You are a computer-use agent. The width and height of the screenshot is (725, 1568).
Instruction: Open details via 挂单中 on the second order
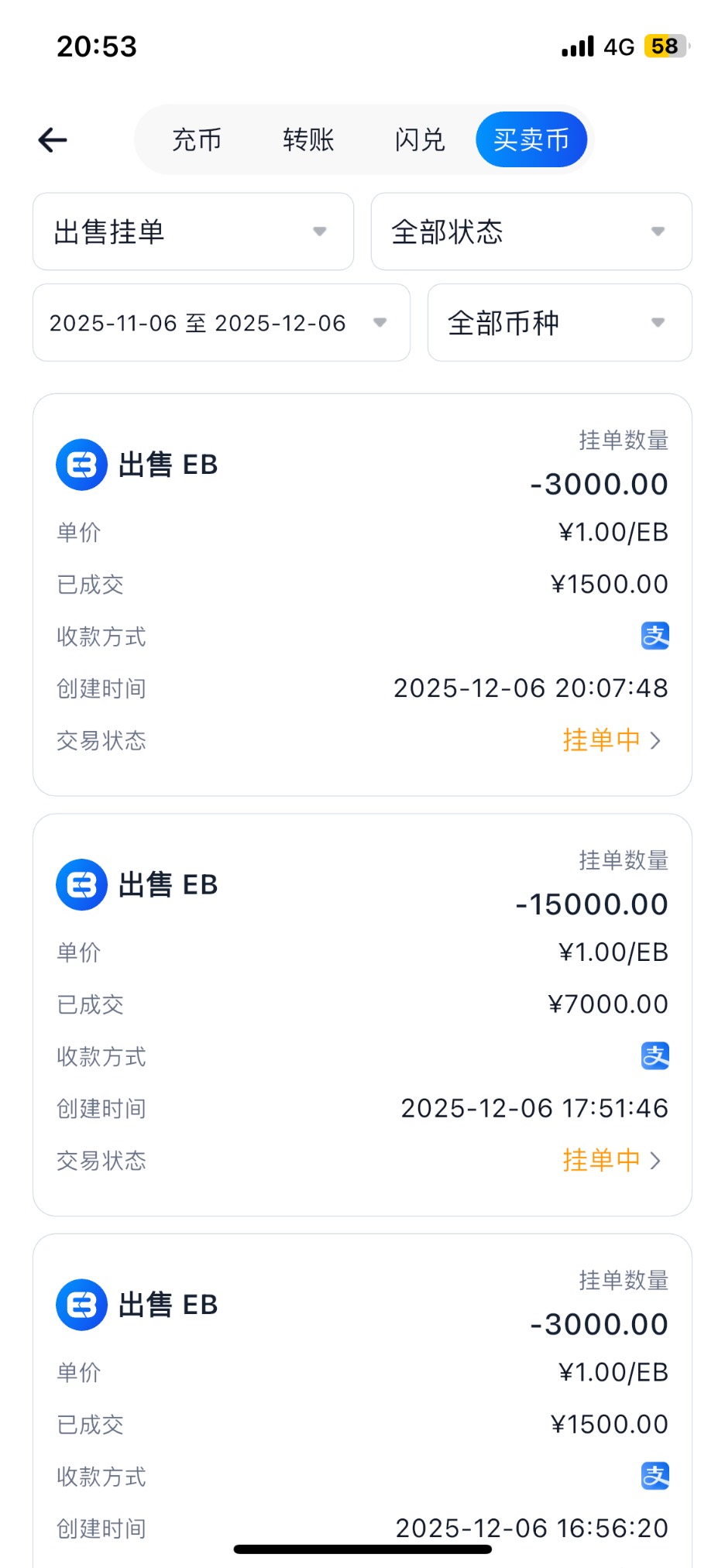pos(603,1160)
